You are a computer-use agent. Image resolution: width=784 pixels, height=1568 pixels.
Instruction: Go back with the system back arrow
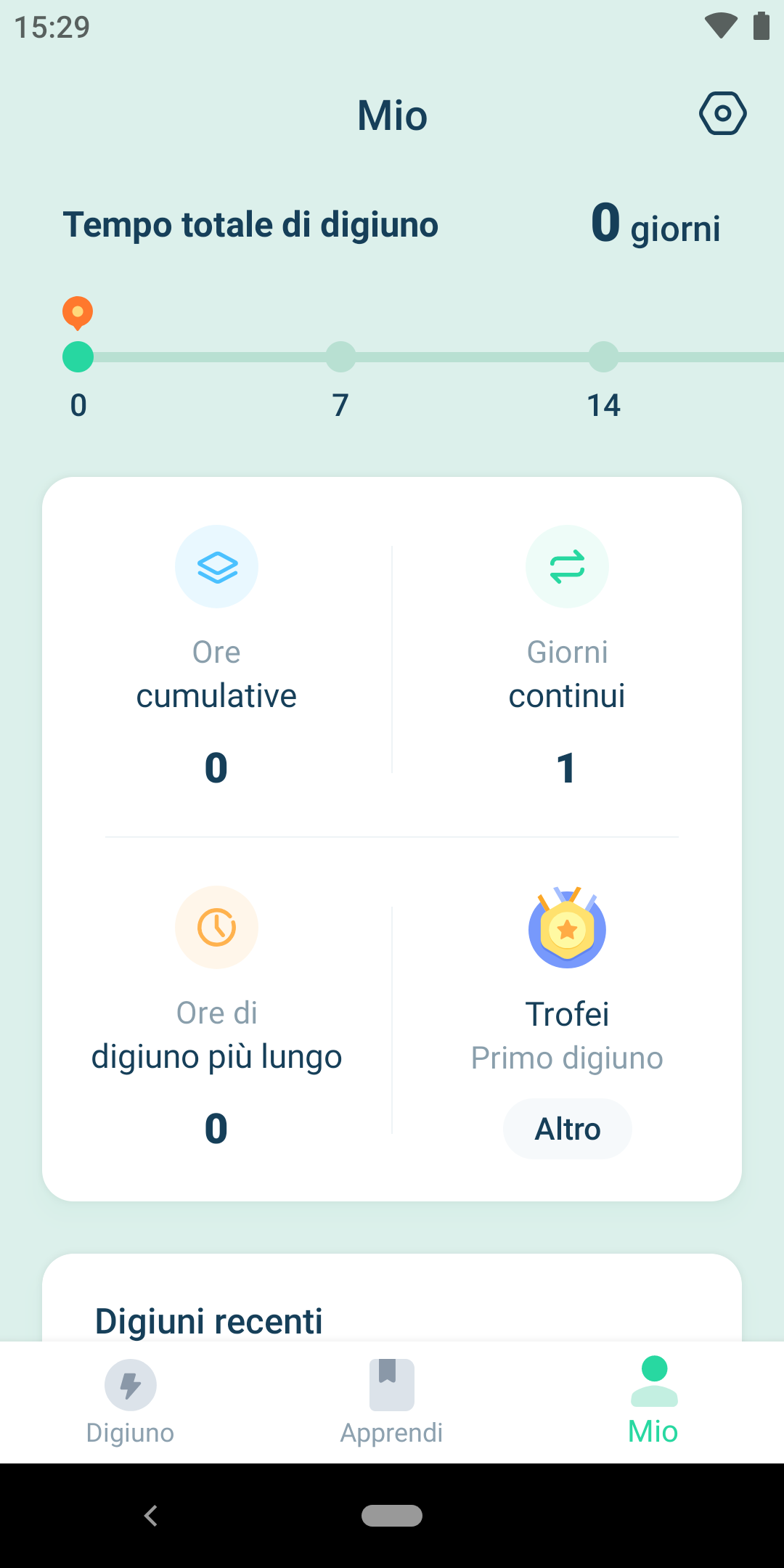(x=151, y=1516)
